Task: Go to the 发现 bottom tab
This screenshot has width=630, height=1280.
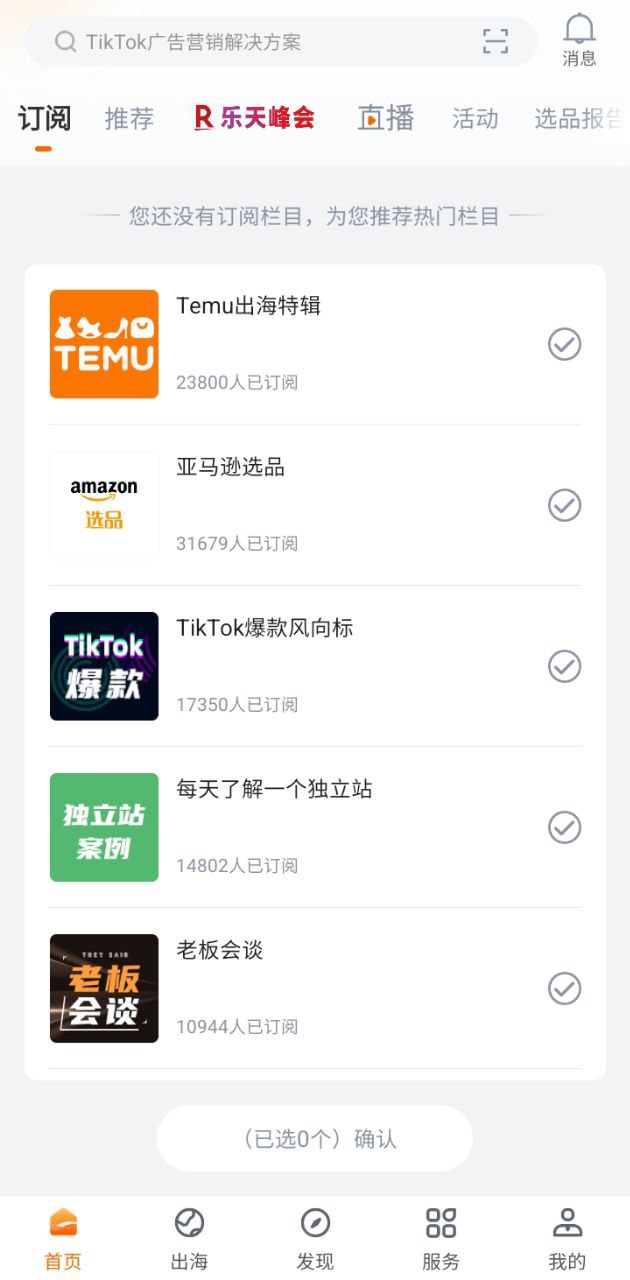Action: pyautogui.click(x=315, y=1239)
